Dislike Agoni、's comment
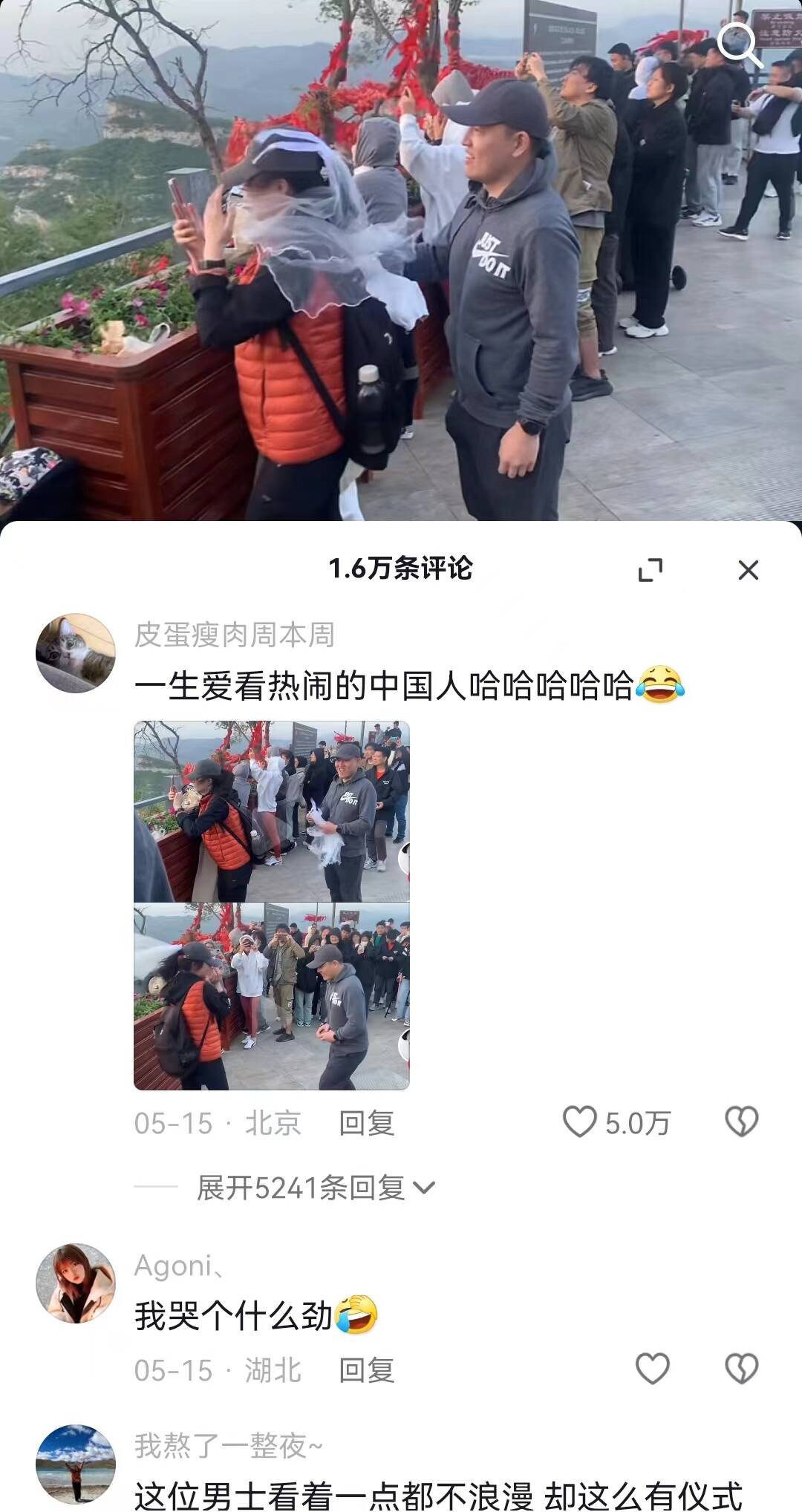Viewport: 802px width, 1512px height. (741, 1369)
